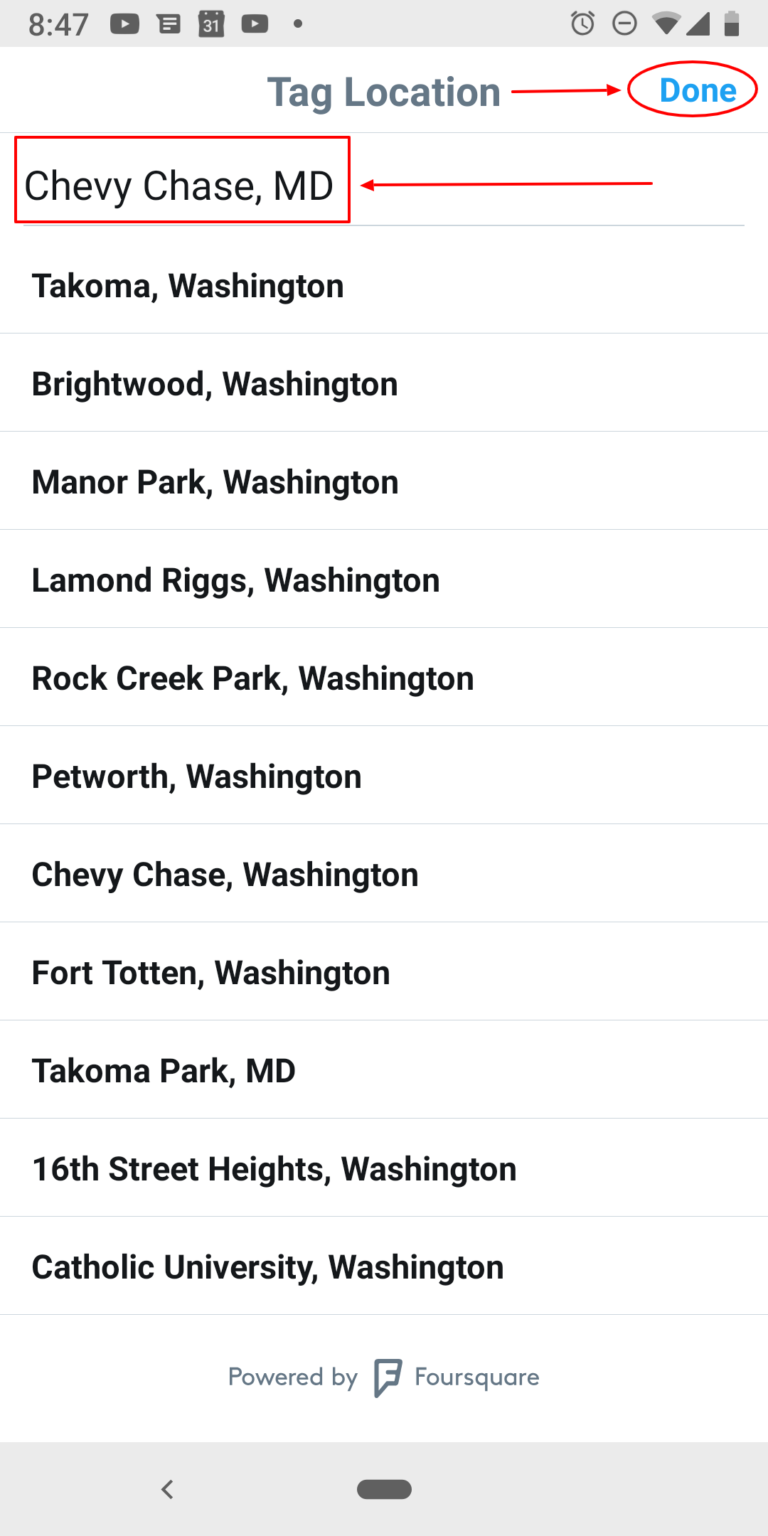The width and height of the screenshot is (768, 1536).
Task: Select Lamond Riggs, Washington
Action: 384,580
